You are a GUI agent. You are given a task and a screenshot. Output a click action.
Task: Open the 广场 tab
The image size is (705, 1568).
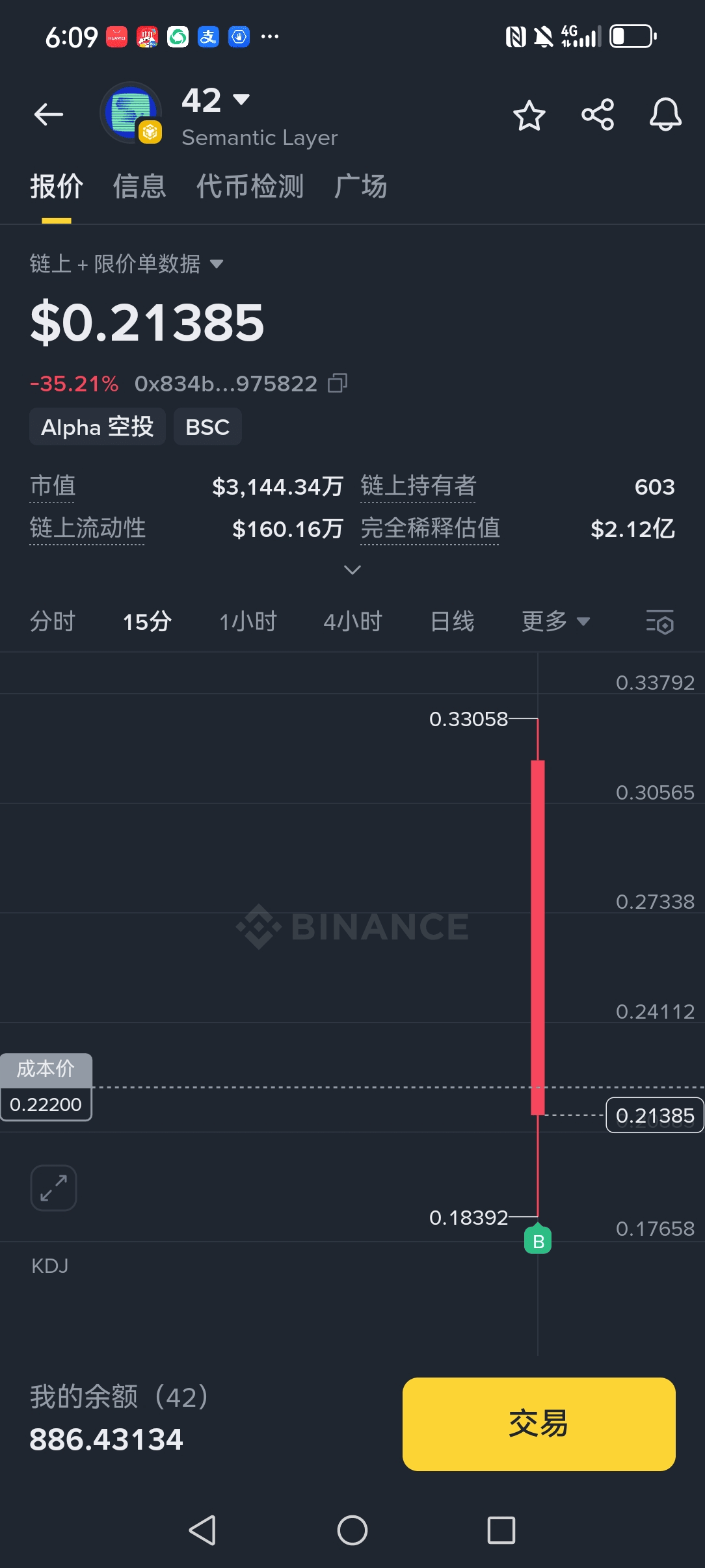coord(360,187)
